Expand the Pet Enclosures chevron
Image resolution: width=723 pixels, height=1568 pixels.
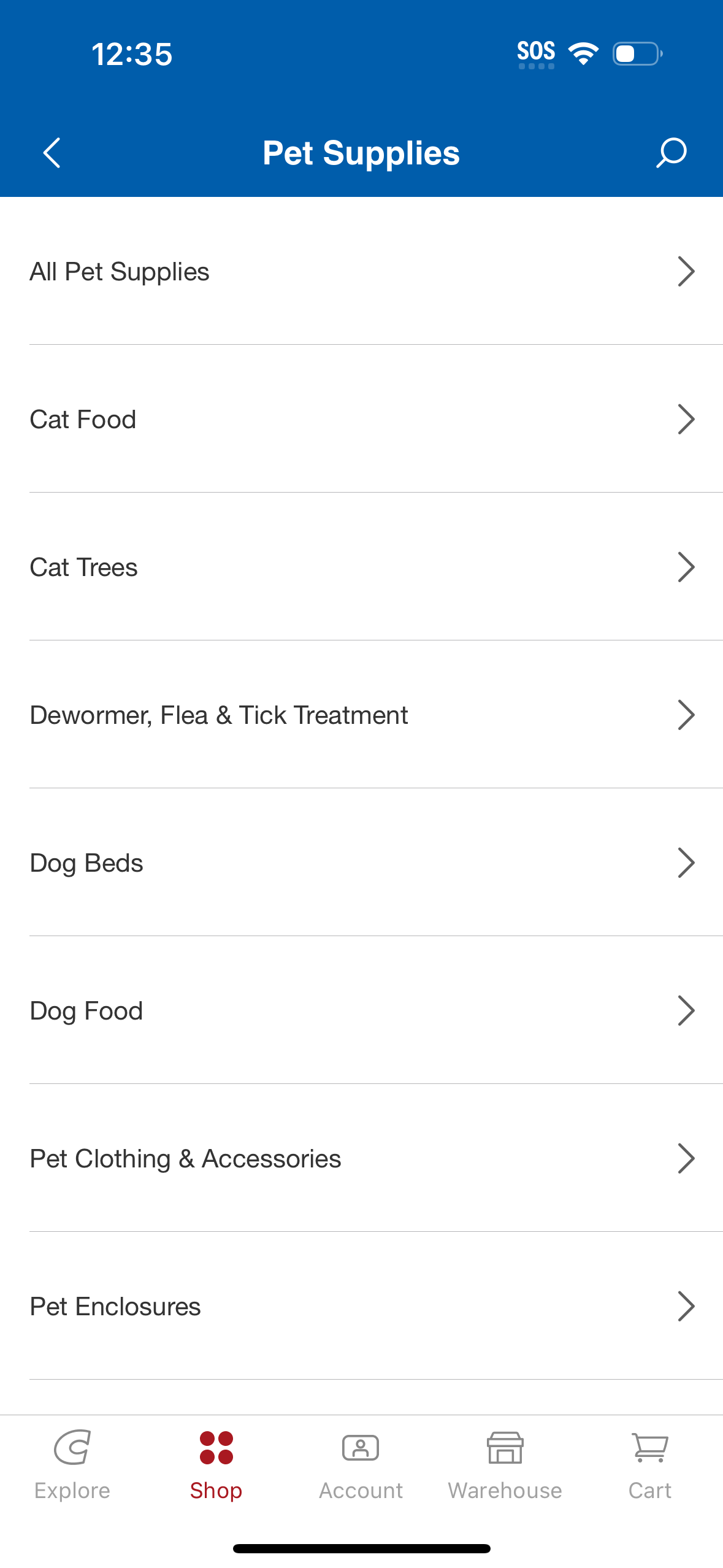click(686, 1306)
